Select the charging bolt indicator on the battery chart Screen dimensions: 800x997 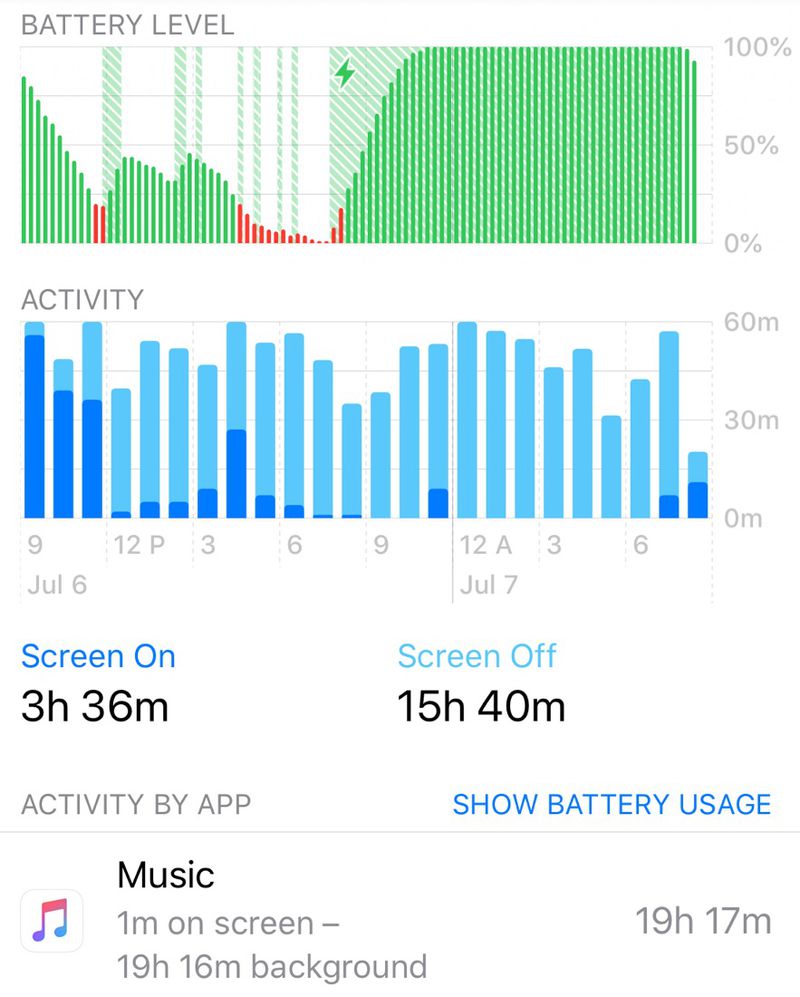(x=342, y=71)
